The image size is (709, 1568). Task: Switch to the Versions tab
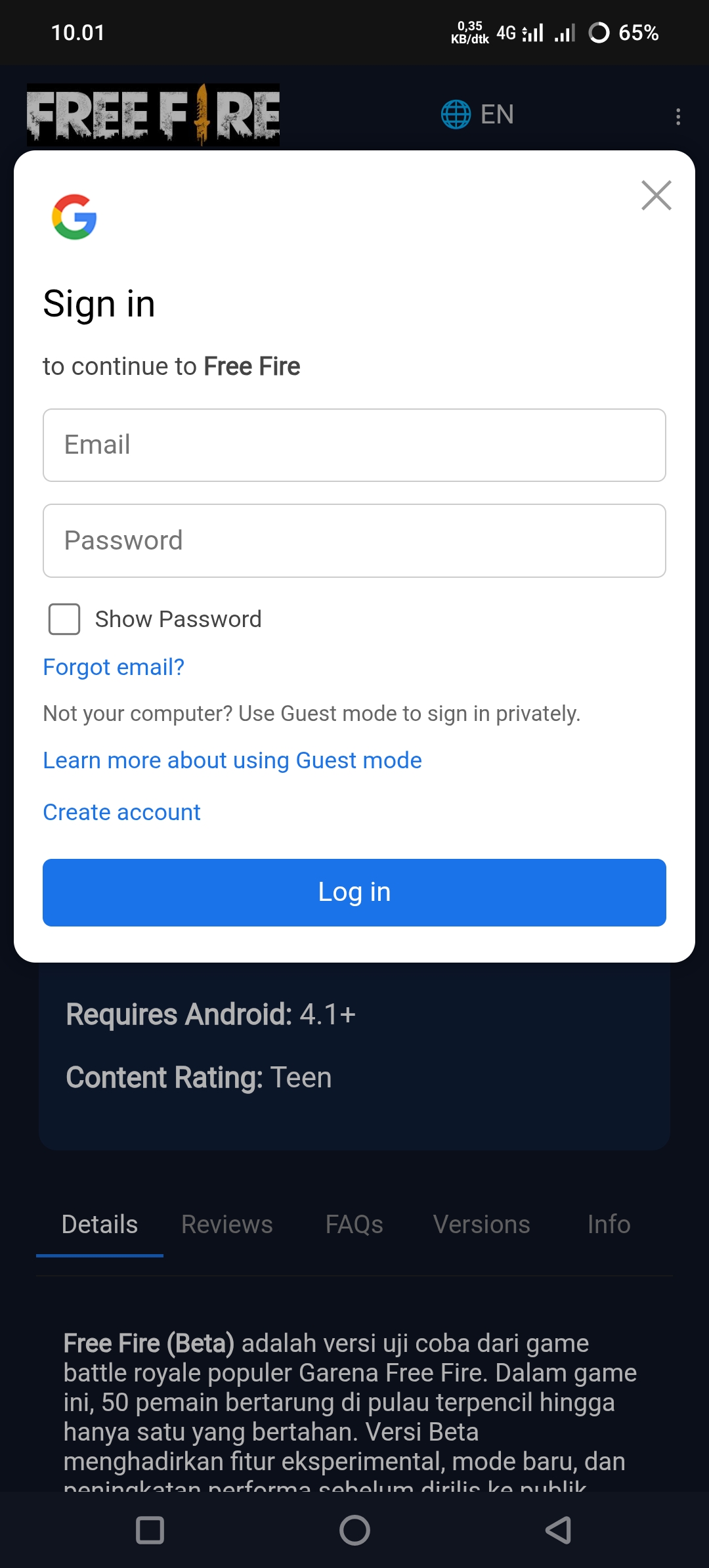pyautogui.click(x=481, y=1225)
